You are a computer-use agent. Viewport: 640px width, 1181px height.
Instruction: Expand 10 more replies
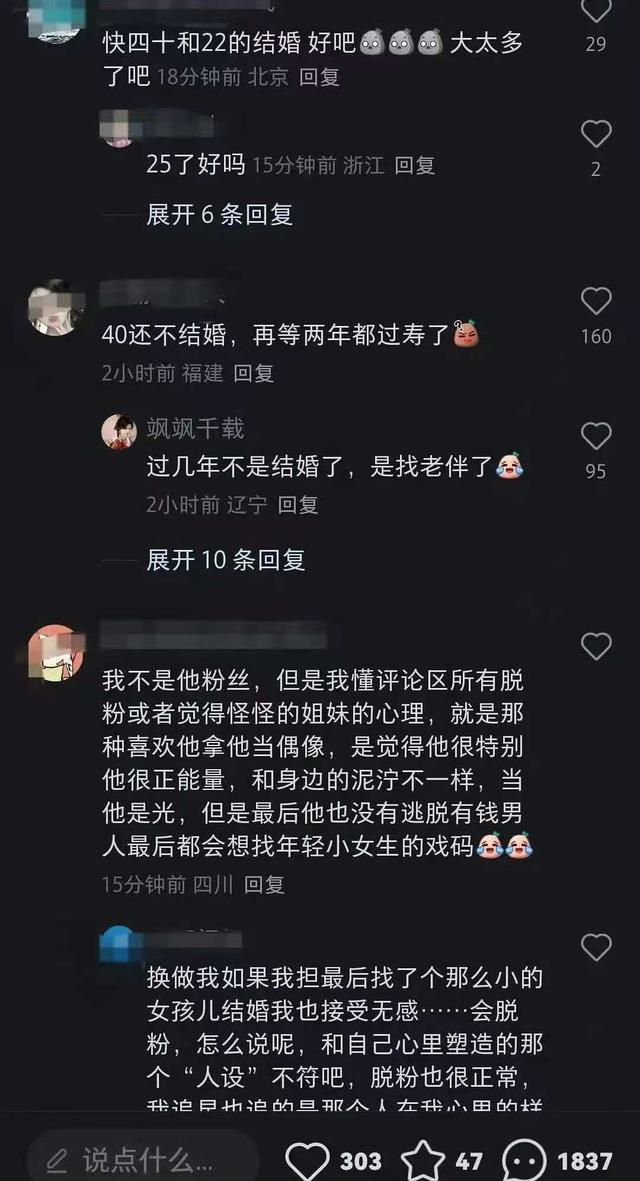coord(225,560)
